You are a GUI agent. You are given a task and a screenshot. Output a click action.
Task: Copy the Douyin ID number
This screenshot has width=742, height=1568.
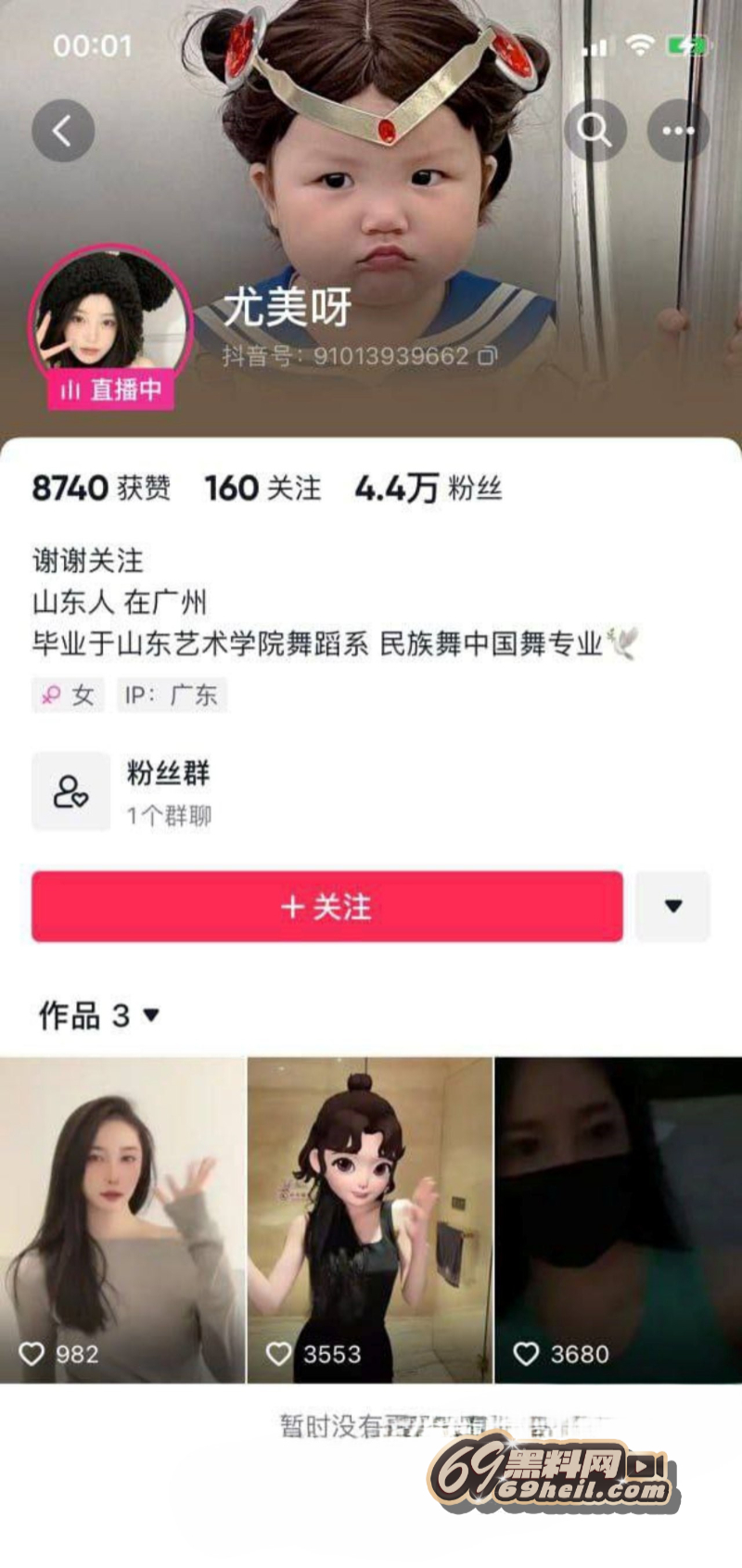tap(488, 356)
